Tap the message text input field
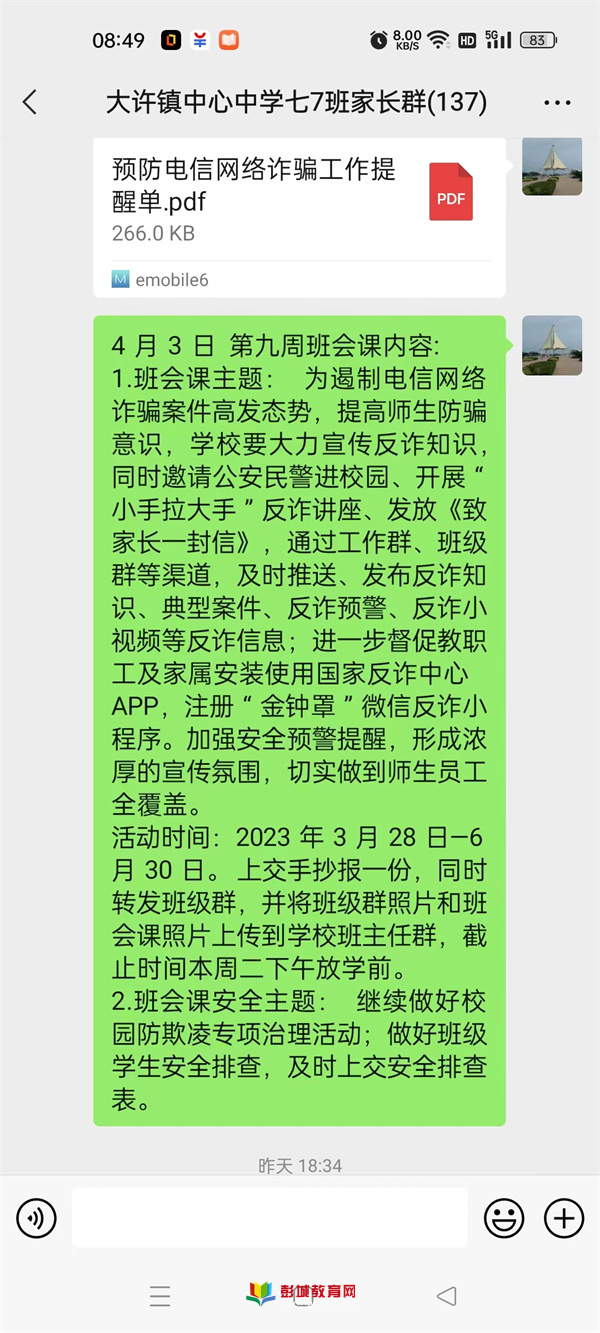The width and height of the screenshot is (600, 1333). [270, 1217]
